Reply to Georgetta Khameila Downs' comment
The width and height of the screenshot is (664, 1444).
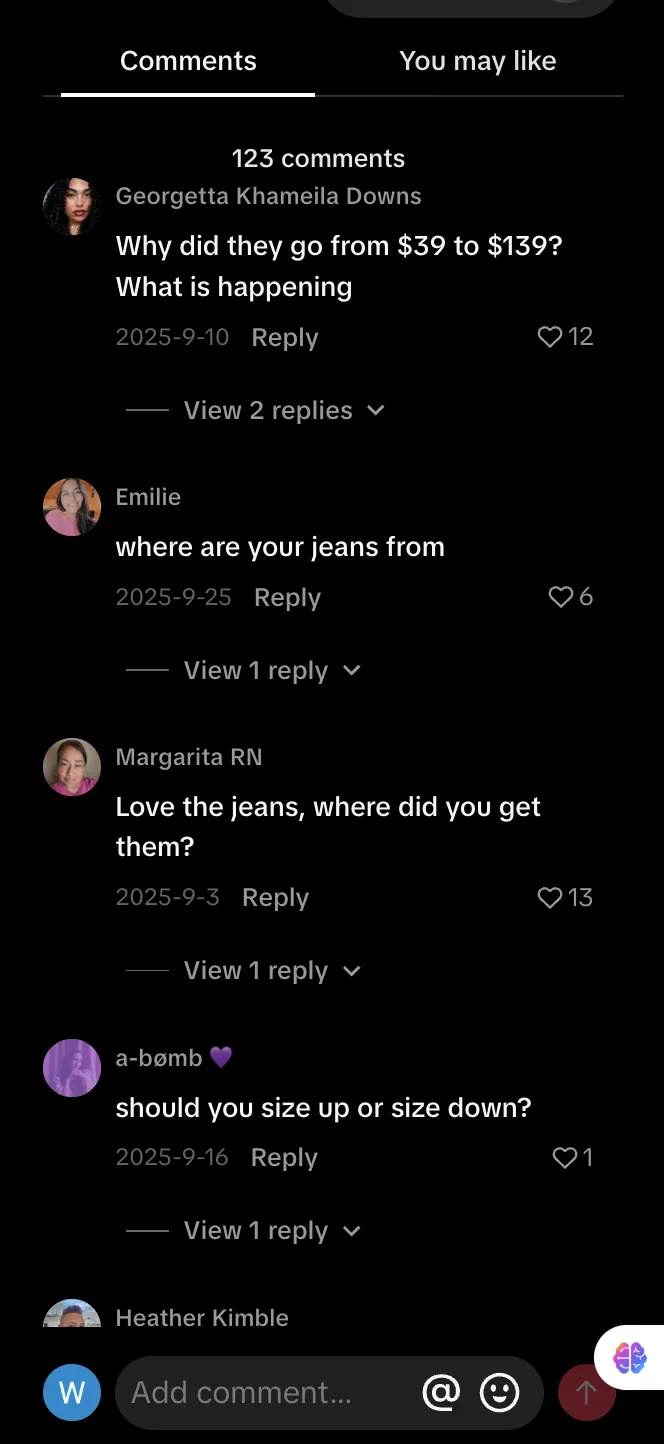point(284,338)
